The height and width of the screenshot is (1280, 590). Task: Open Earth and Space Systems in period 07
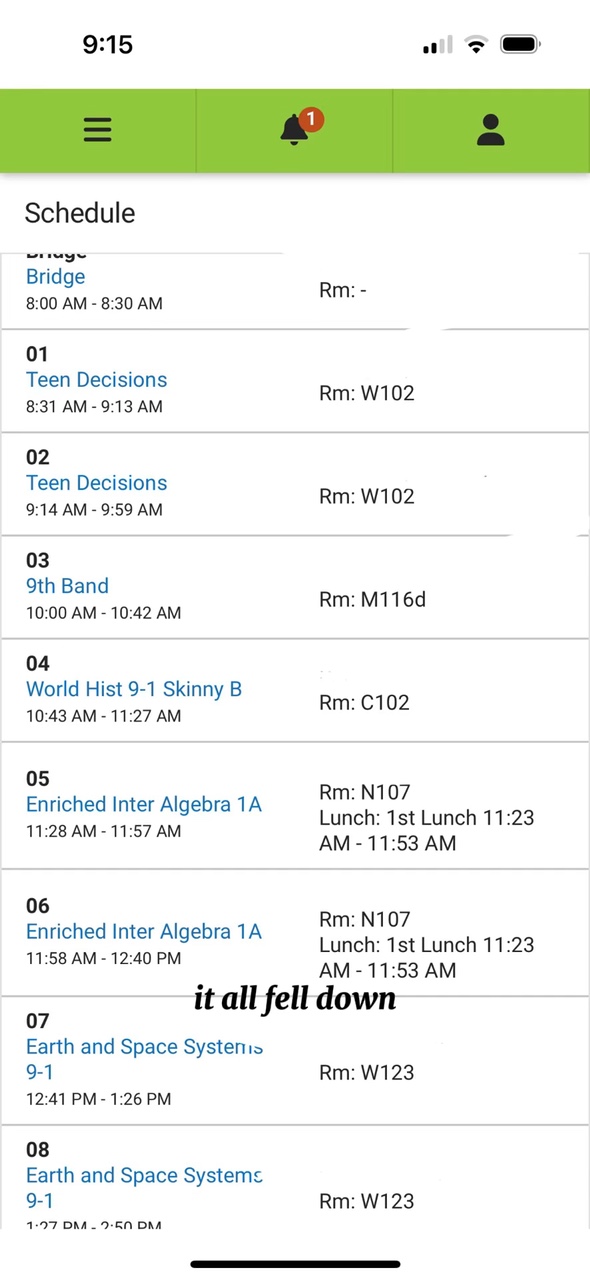[144, 1059]
